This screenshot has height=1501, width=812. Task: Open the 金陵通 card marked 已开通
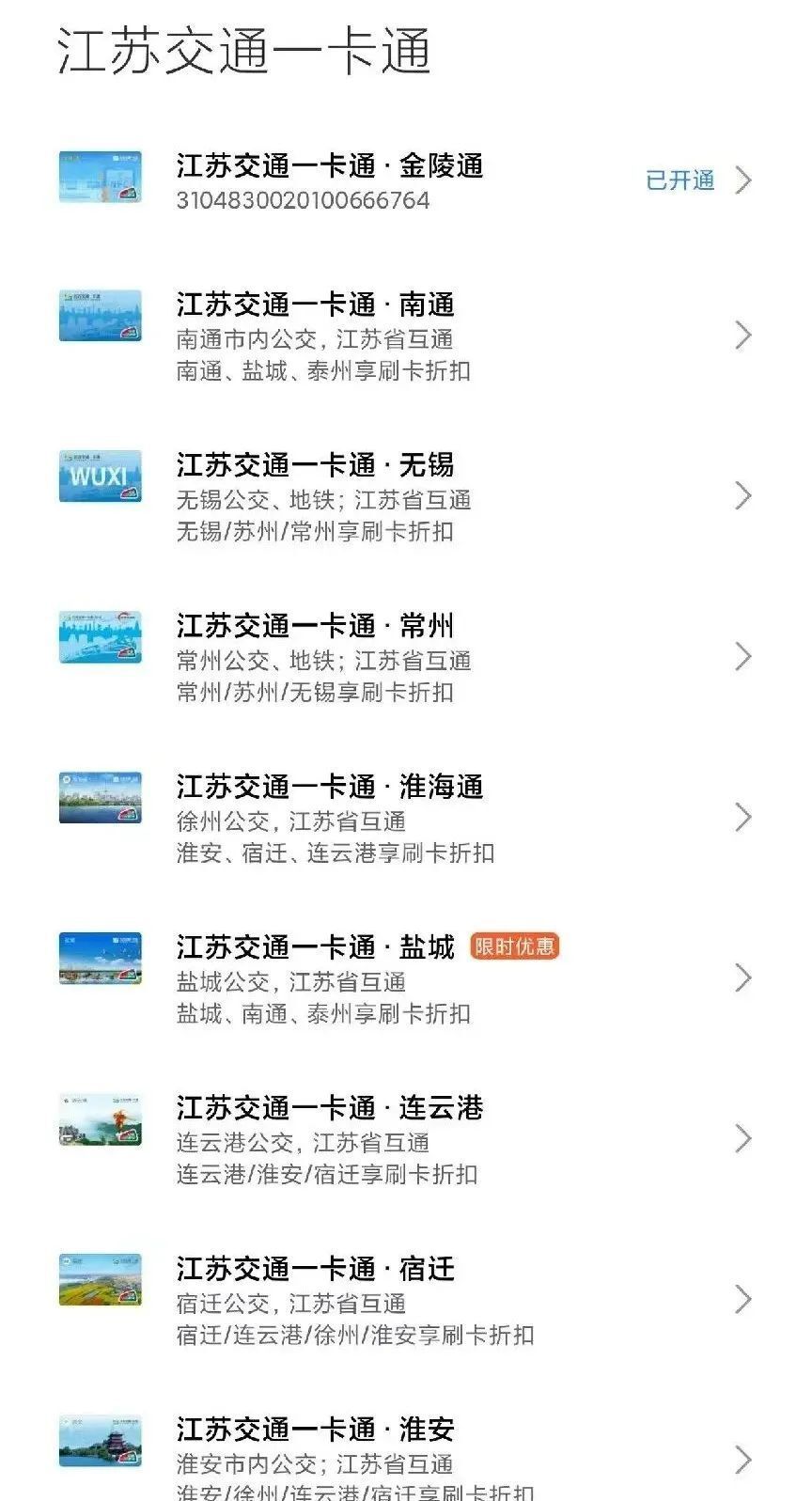point(404,180)
